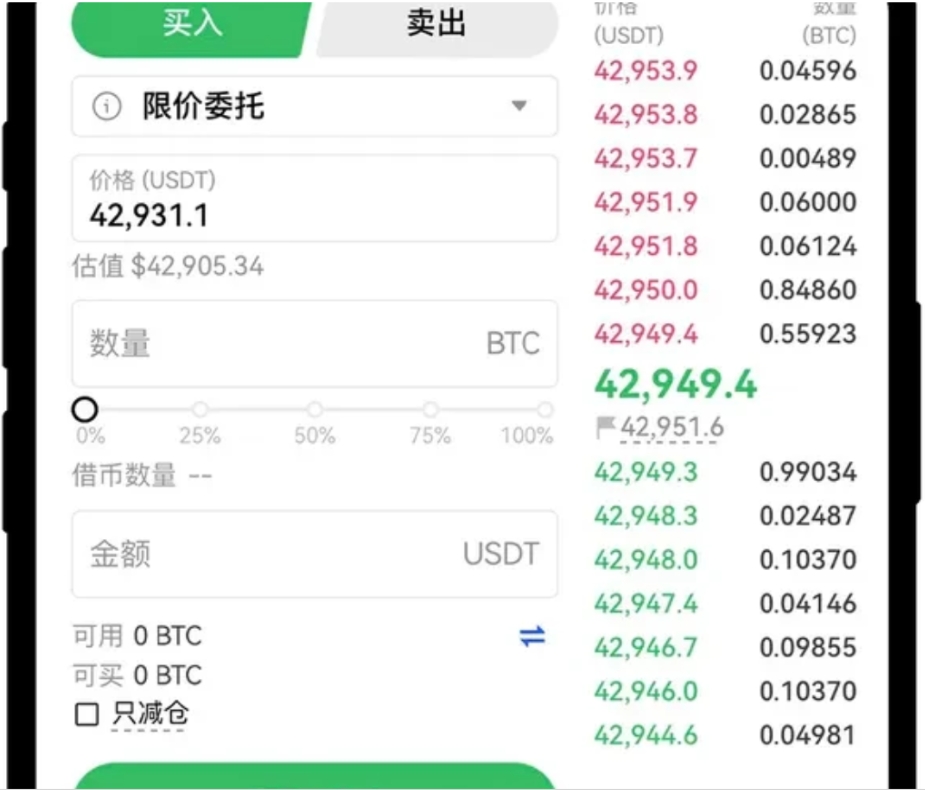Check the 只减仓 checkbox

pos(88,714)
